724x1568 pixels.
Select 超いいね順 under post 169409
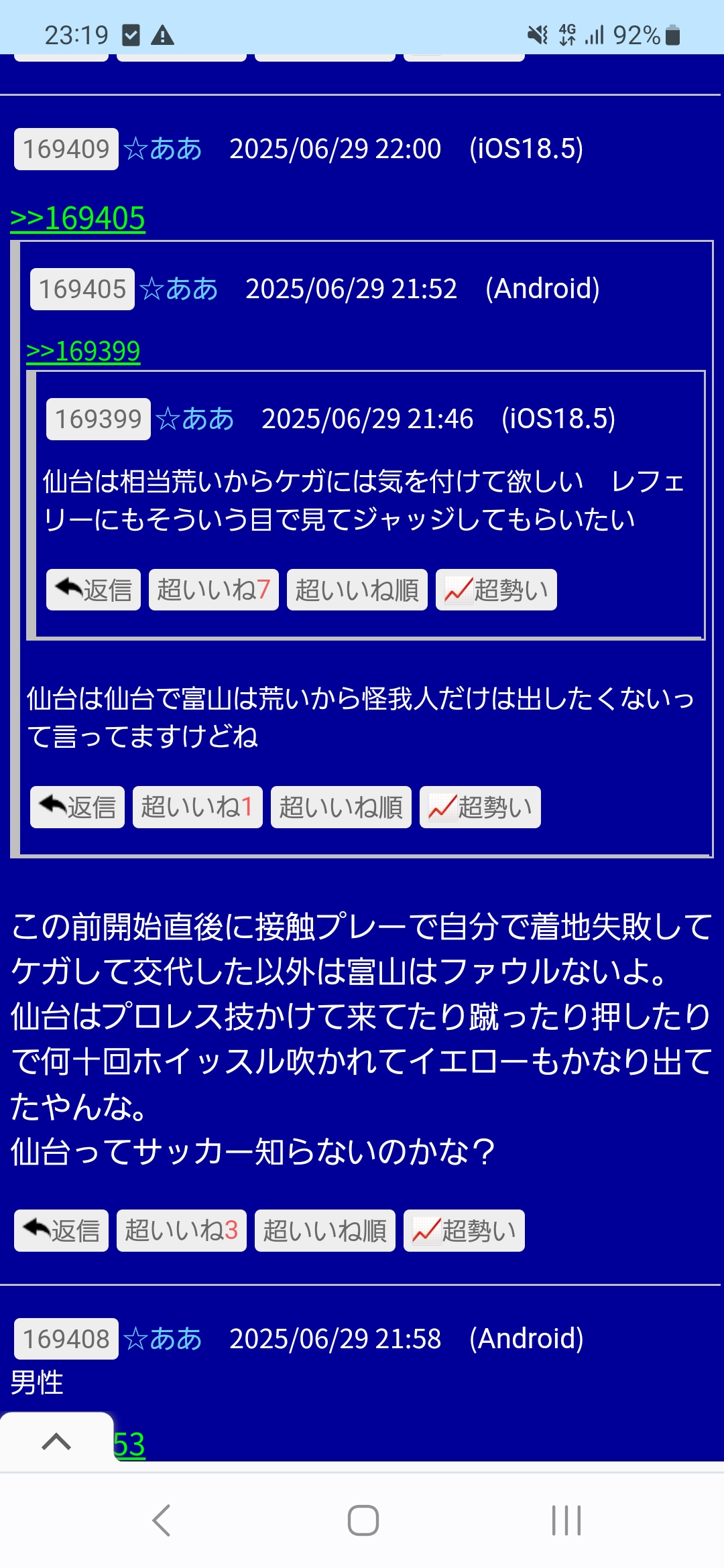point(324,1230)
